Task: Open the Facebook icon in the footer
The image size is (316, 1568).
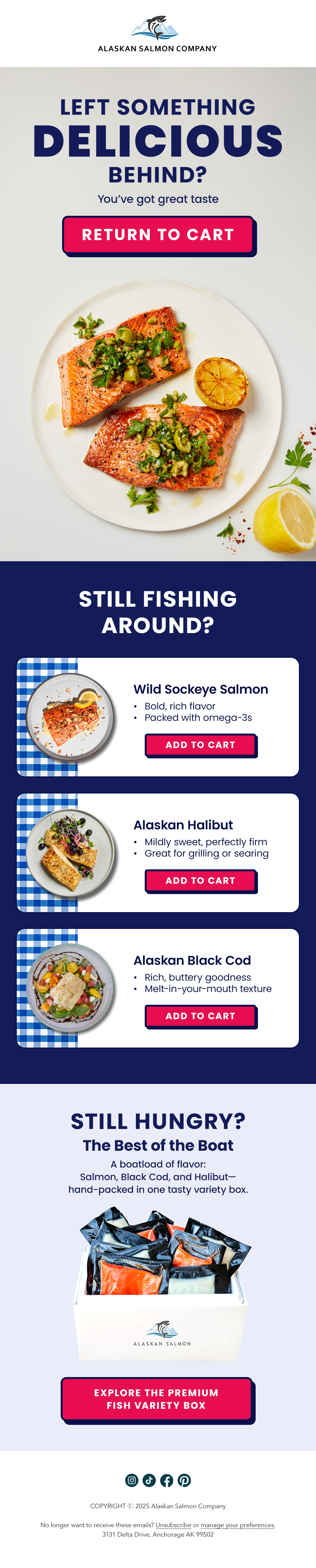Action: pos(167,1480)
